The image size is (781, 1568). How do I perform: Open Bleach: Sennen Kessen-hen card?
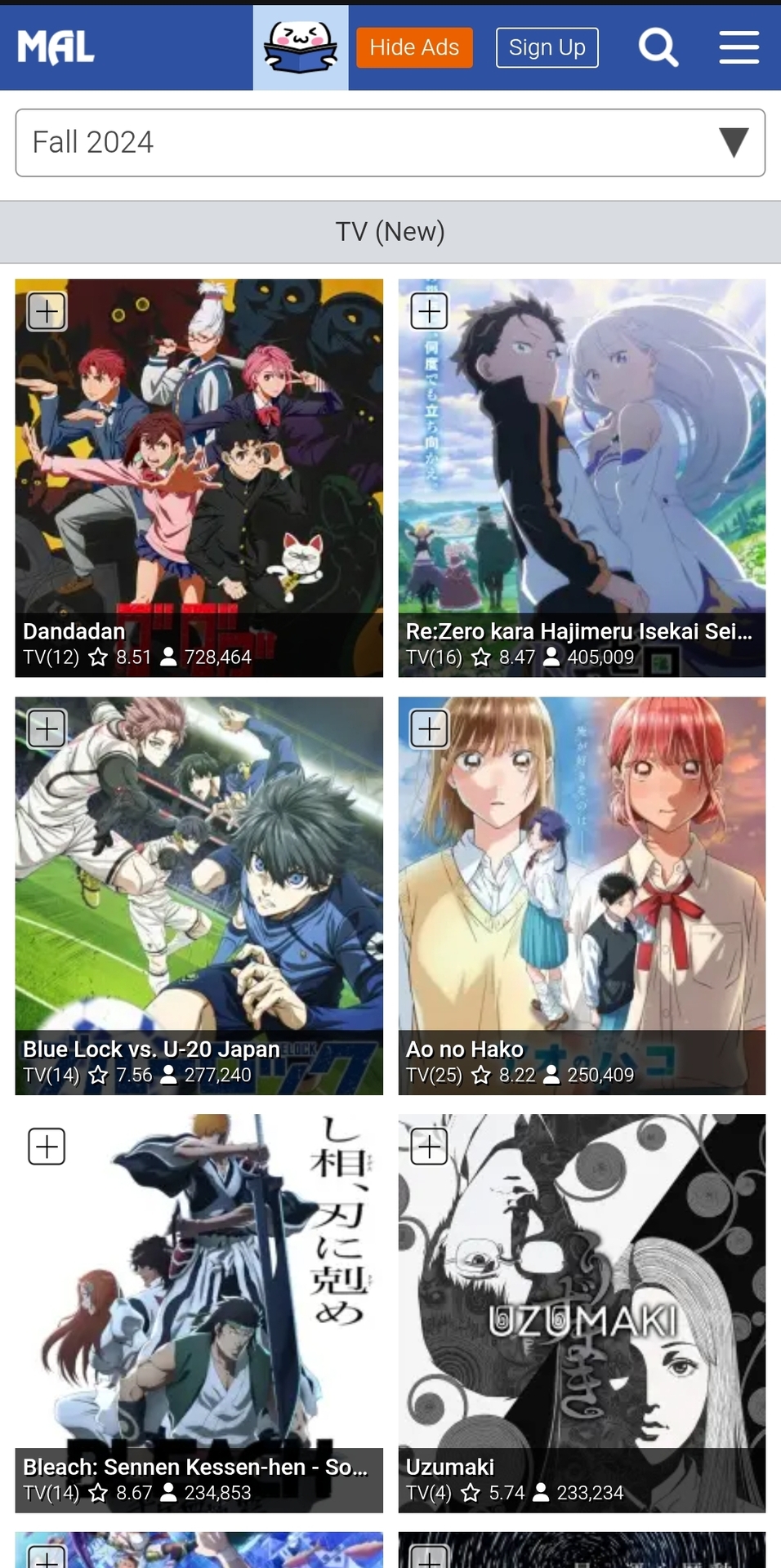pyautogui.click(x=199, y=1313)
